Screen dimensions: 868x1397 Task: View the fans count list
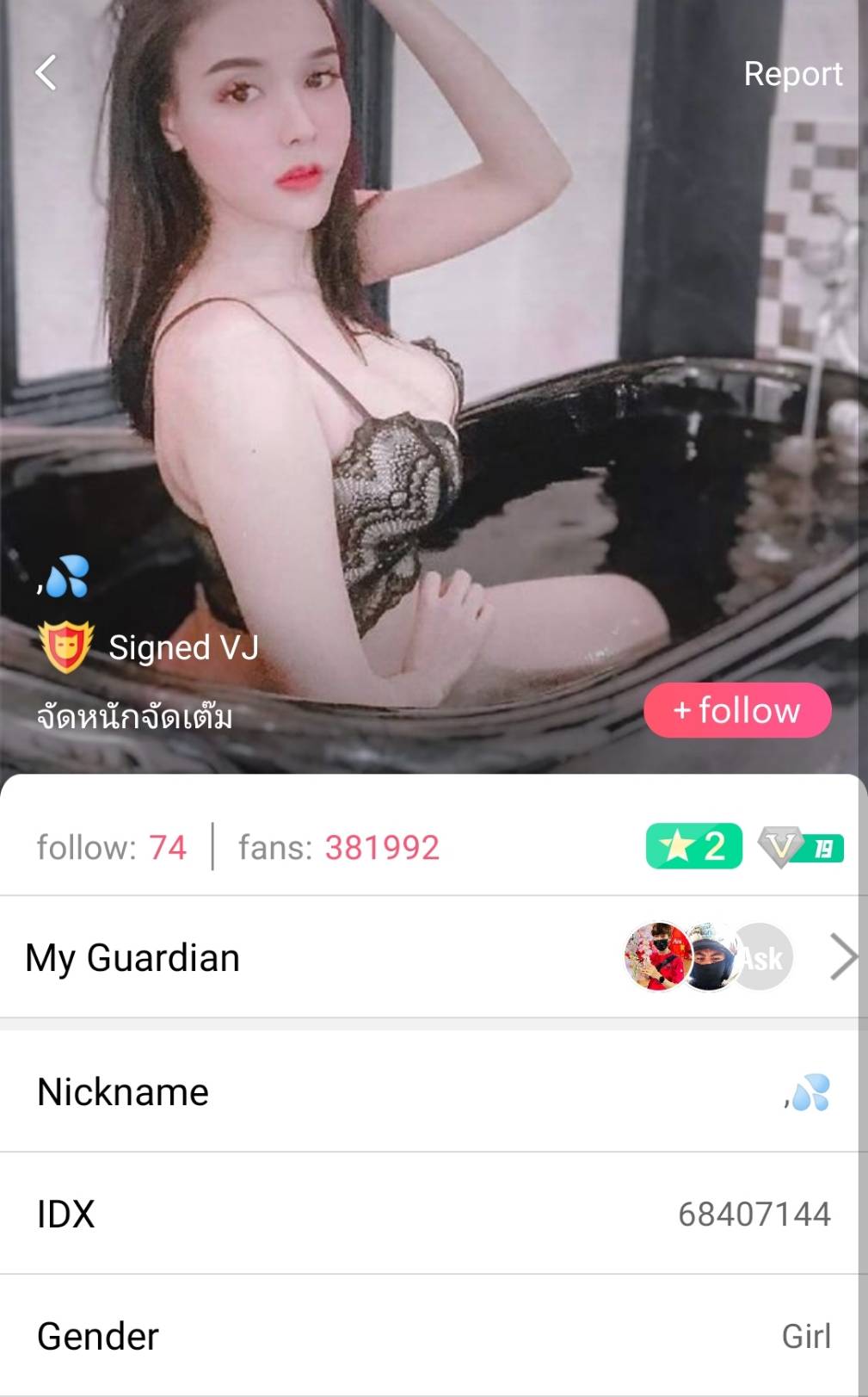point(339,848)
